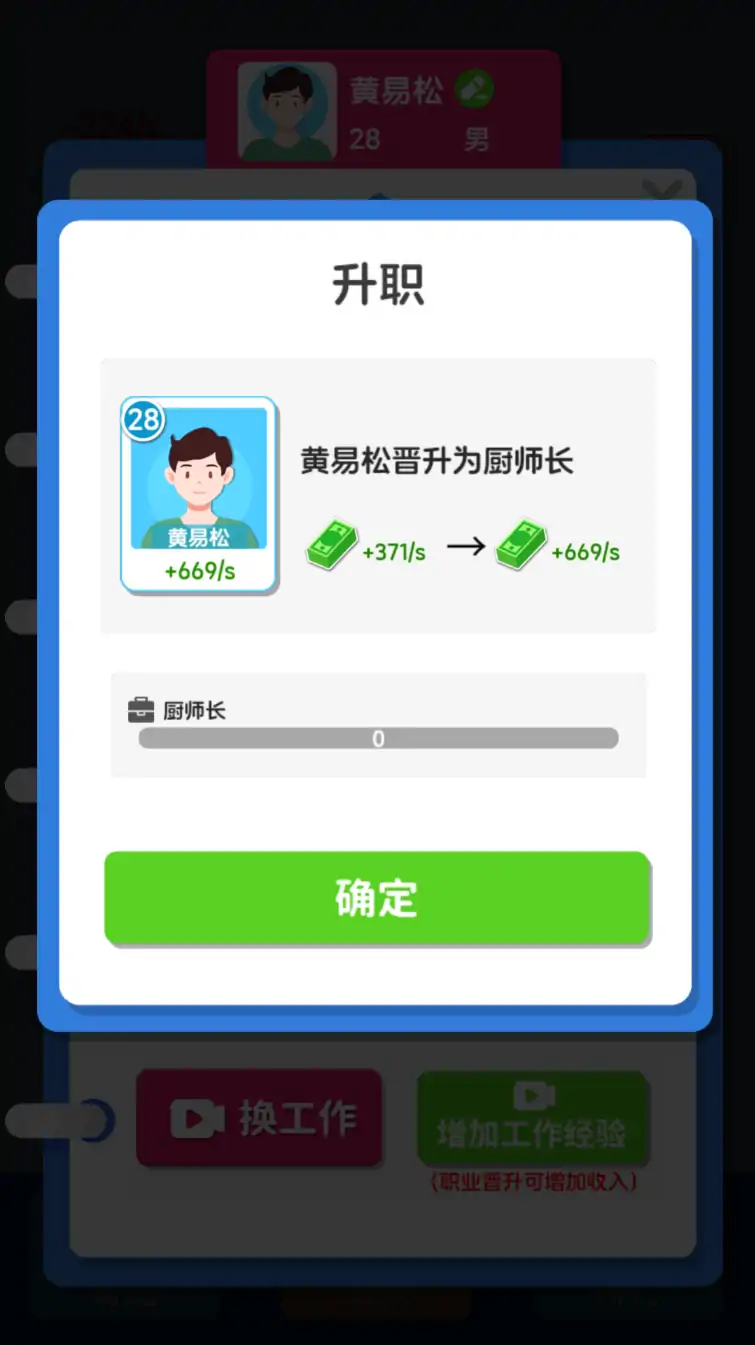Tap 确定 to confirm the promotion
This screenshot has width=755, height=1345.
click(377, 897)
